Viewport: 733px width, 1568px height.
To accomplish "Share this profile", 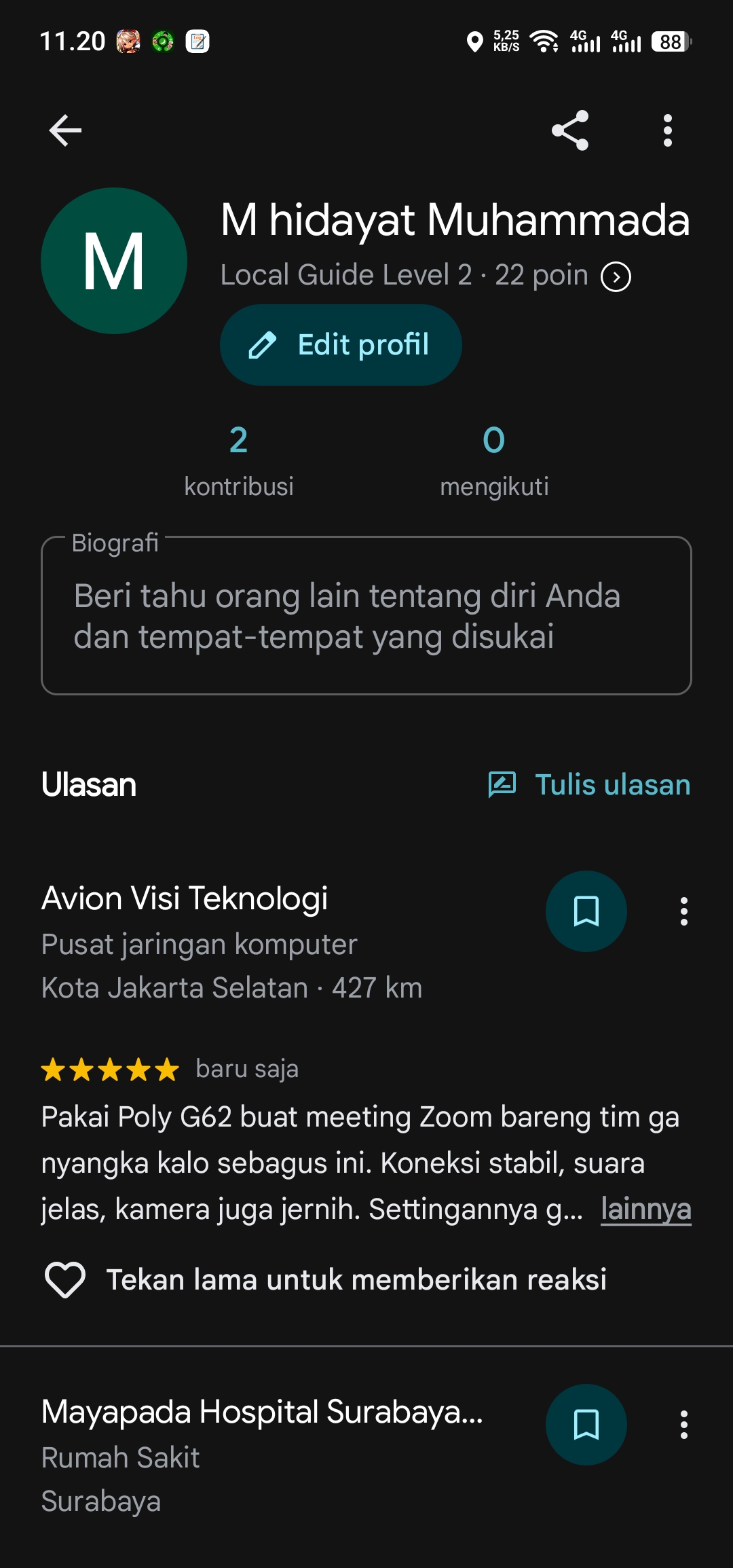I will pyautogui.click(x=570, y=130).
